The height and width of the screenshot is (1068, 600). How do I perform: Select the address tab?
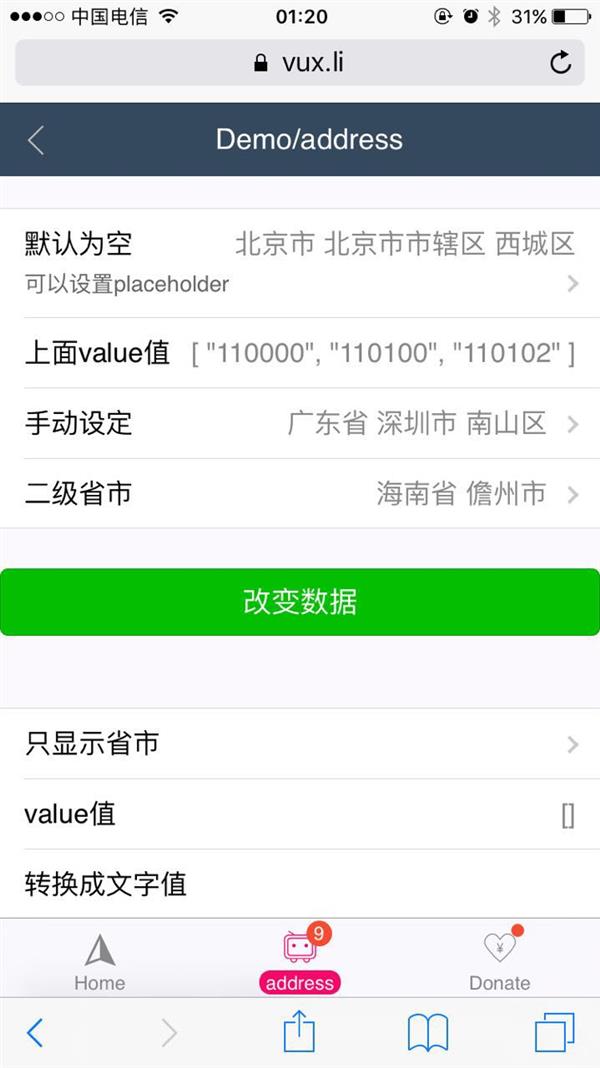pyautogui.click(x=300, y=962)
